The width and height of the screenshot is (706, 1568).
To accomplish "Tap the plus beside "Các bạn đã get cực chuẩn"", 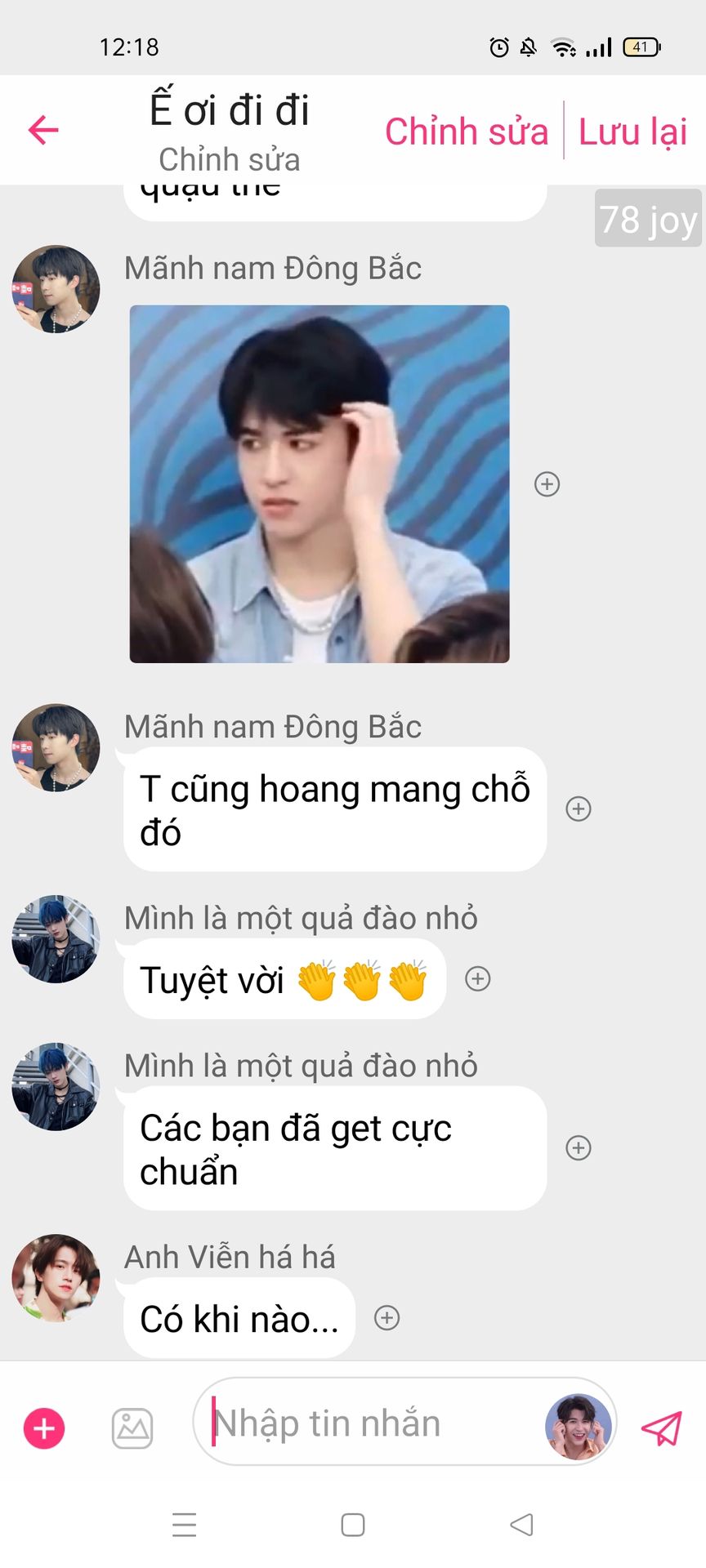I will point(579,1147).
